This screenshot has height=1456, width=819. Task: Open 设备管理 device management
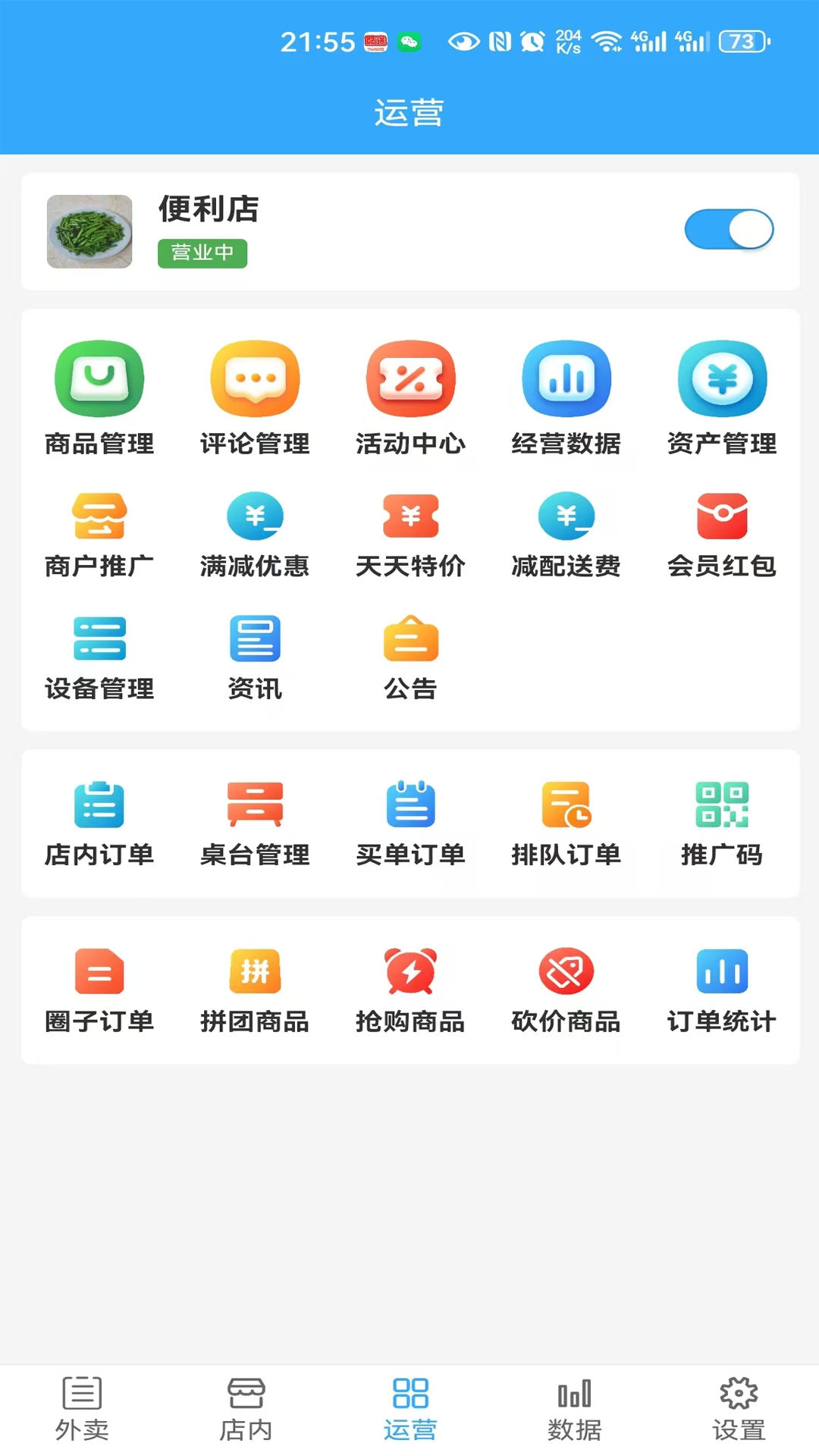(99, 657)
